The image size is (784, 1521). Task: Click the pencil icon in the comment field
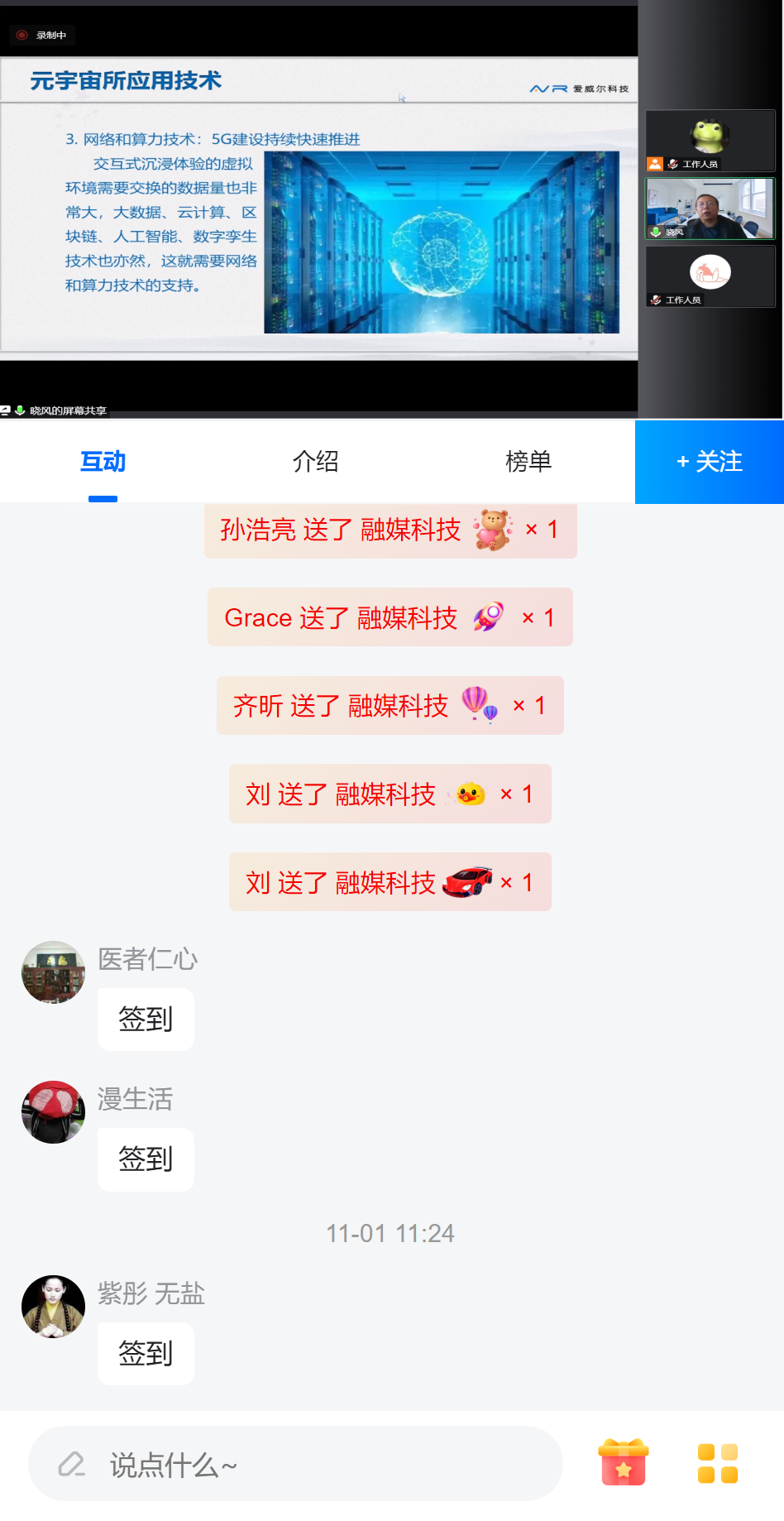point(73,1463)
